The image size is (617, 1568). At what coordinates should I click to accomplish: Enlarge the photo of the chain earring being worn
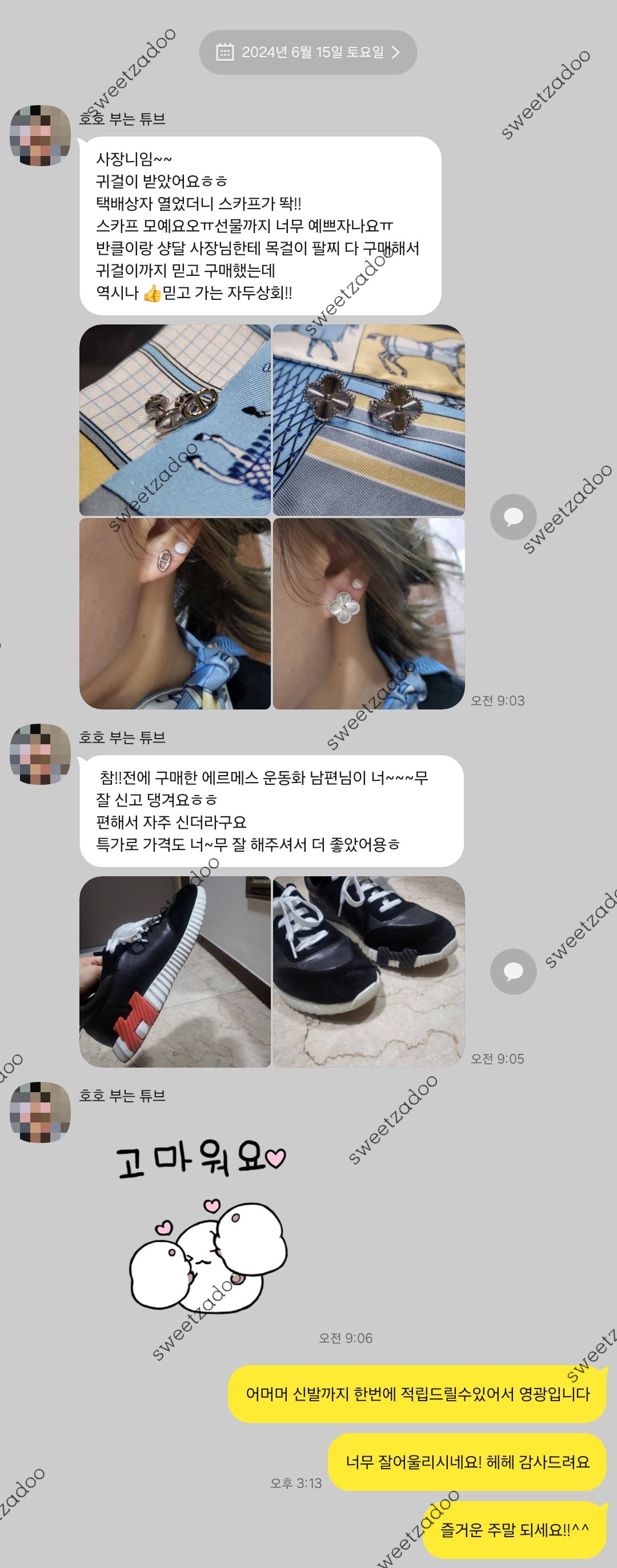click(x=175, y=613)
